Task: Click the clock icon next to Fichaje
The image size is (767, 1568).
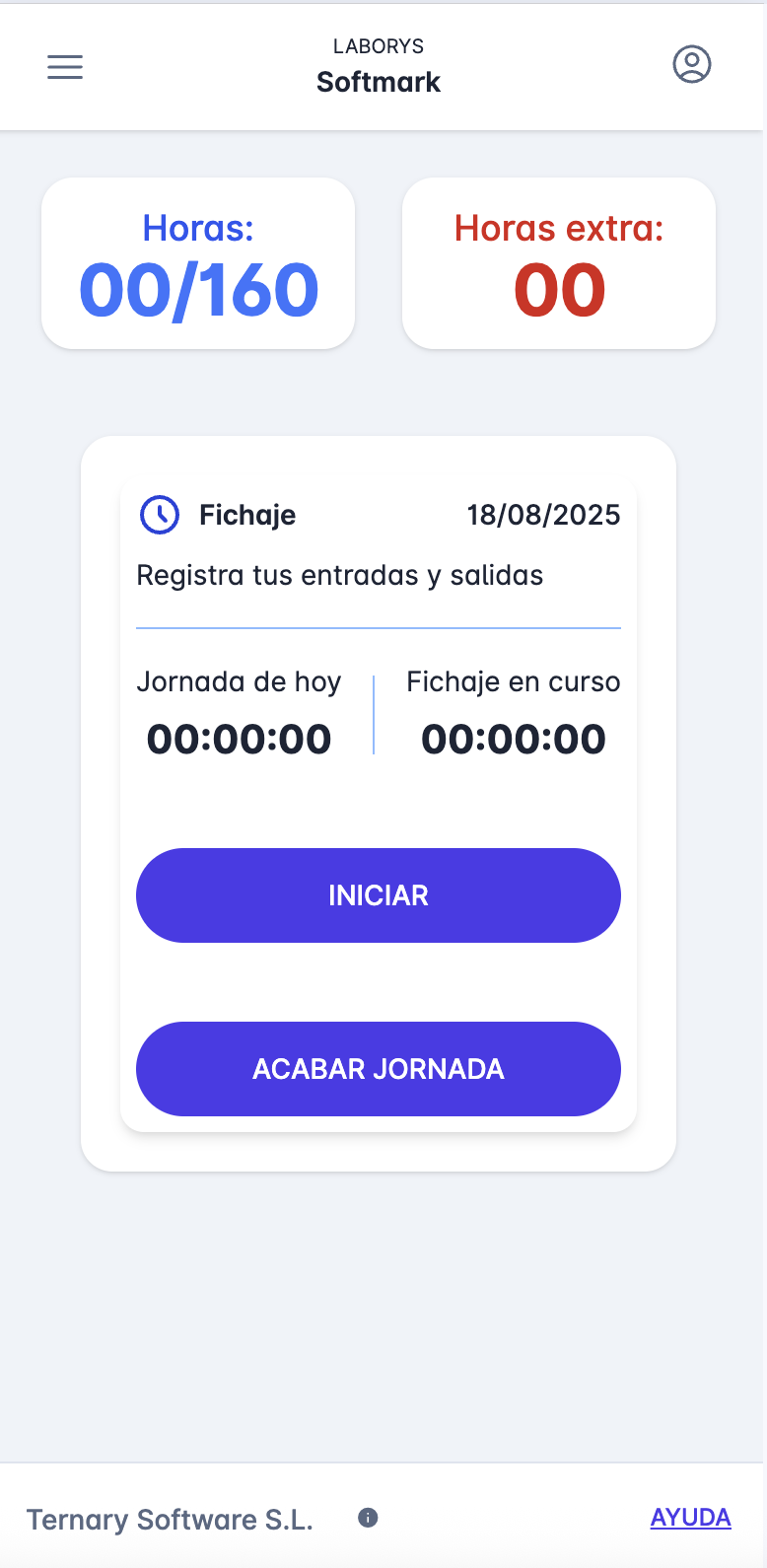Action: coord(160,515)
